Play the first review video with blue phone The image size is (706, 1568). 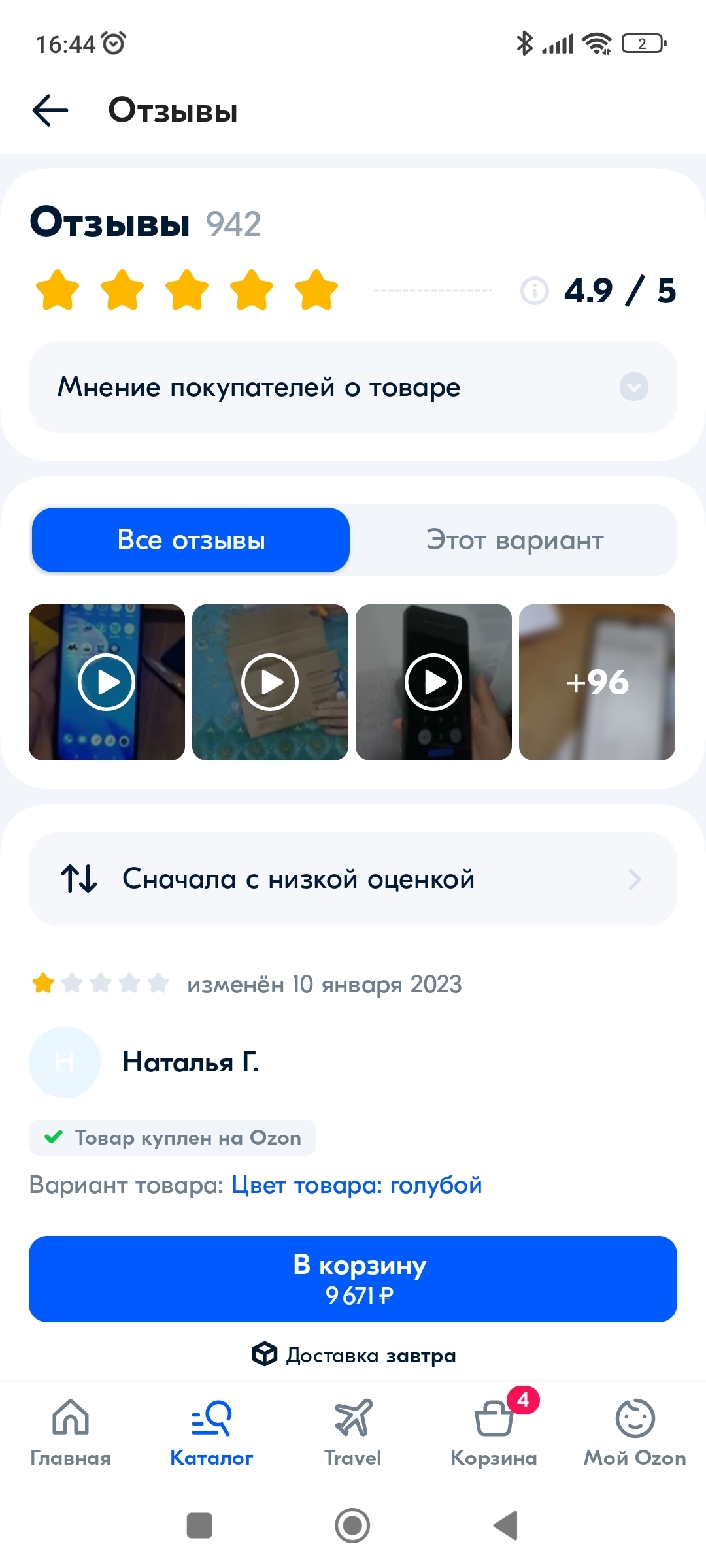tap(107, 682)
